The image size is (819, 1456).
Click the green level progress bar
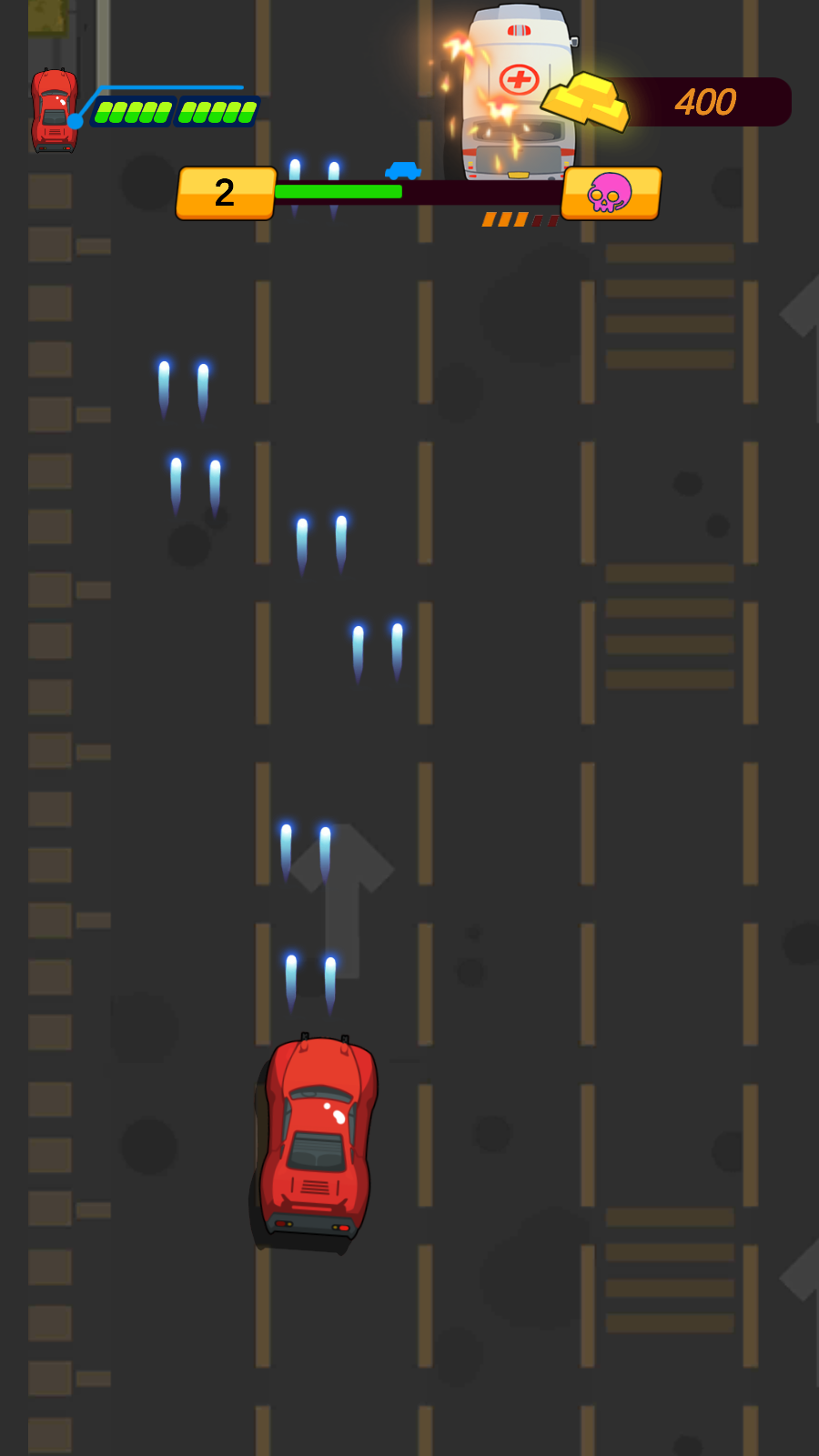(x=337, y=192)
